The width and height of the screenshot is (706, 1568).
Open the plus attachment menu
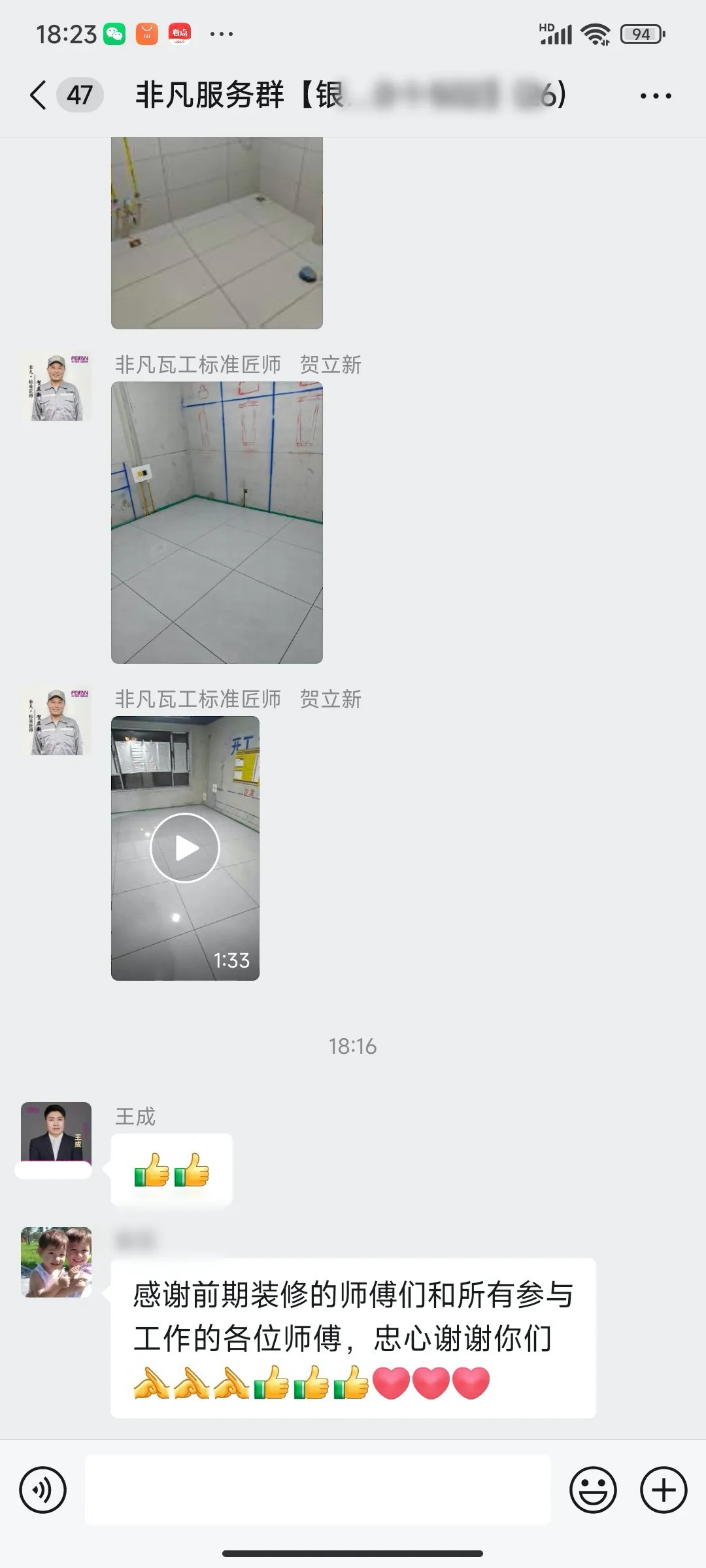pyautogui.click(x=663, y=1490)
